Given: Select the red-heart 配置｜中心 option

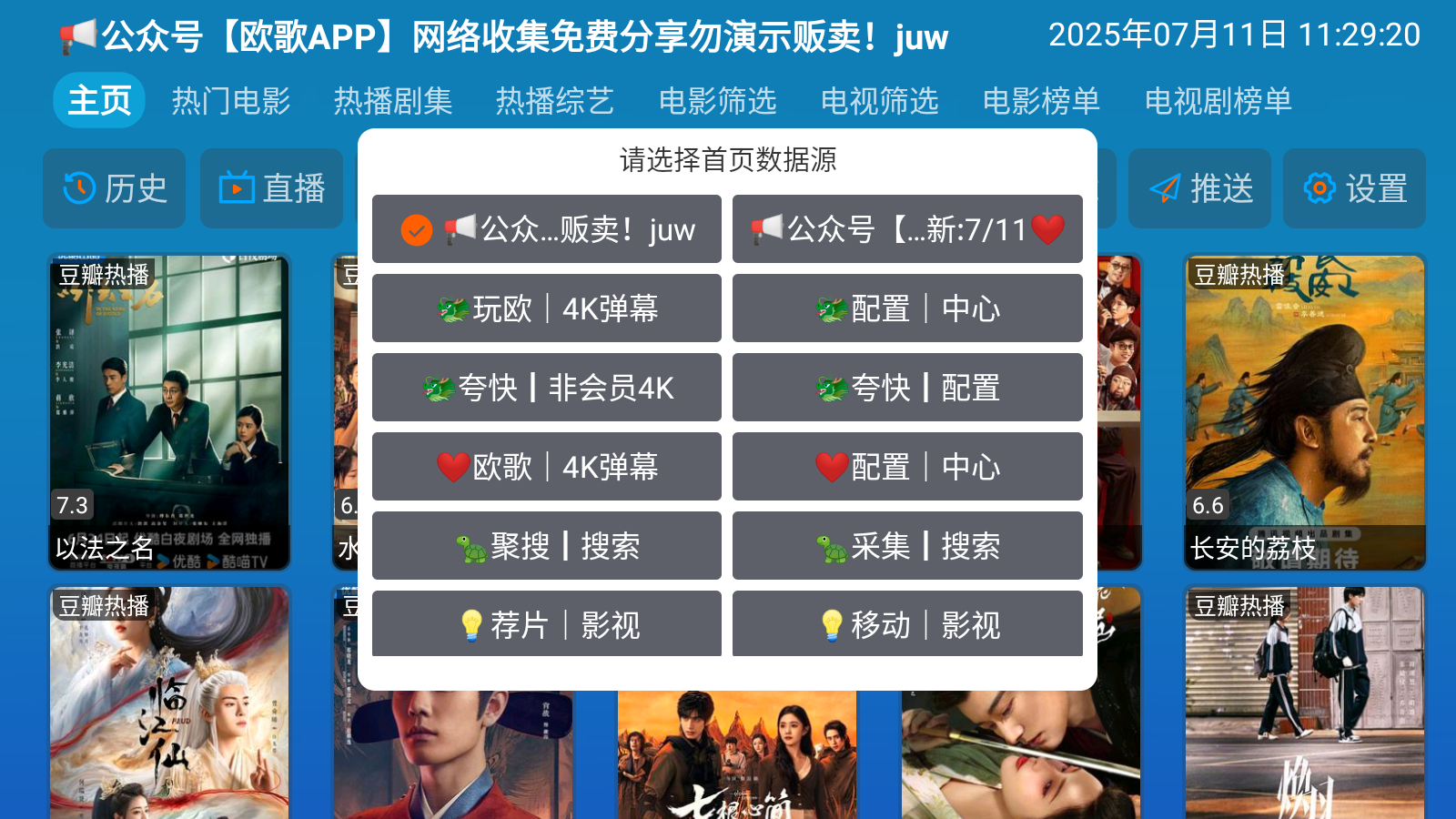Looking at the screenshot, I should [x=907, y=467].
